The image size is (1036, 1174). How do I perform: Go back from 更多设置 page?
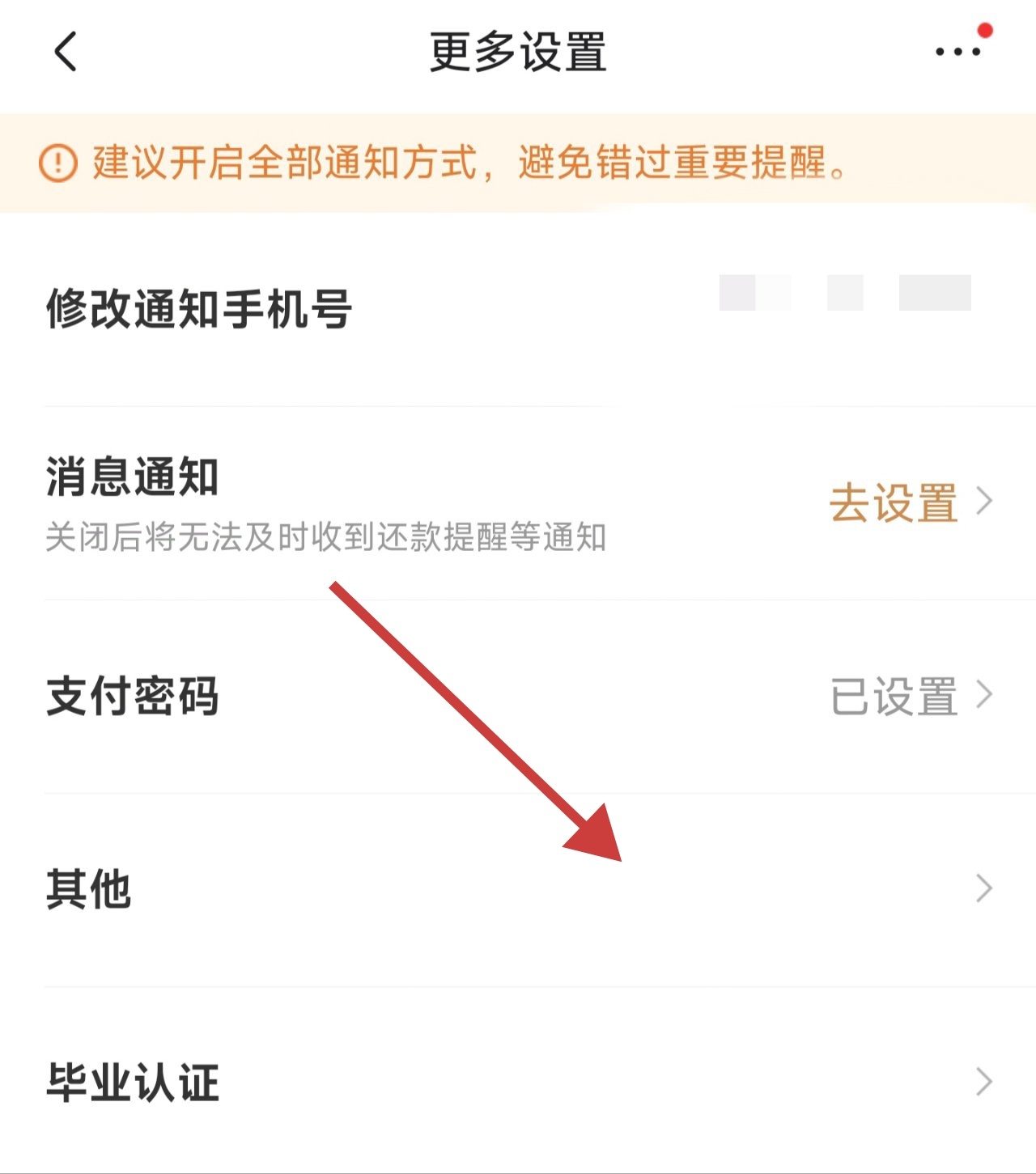pyautogui.click(x=66, y=52)
